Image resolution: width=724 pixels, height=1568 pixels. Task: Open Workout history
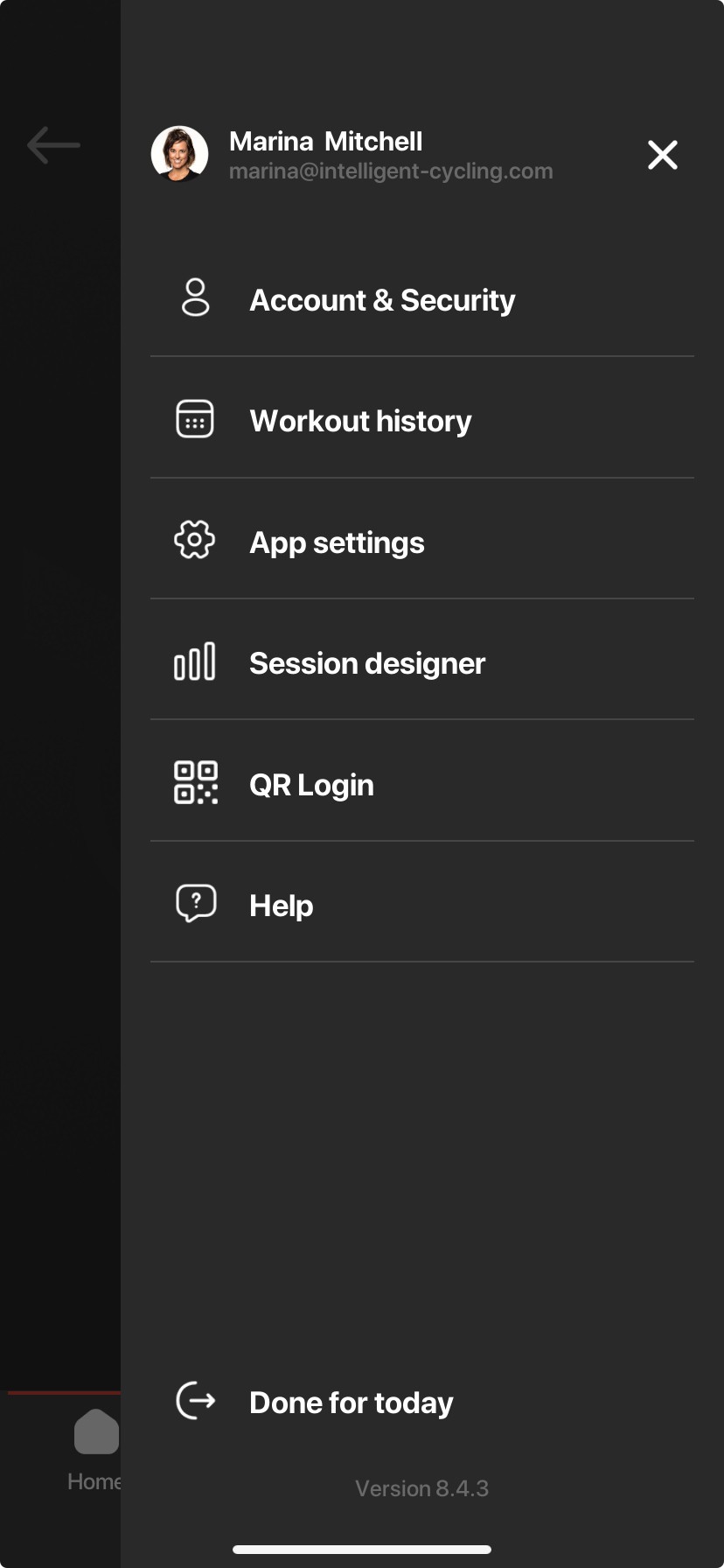[x=359, y=420]
